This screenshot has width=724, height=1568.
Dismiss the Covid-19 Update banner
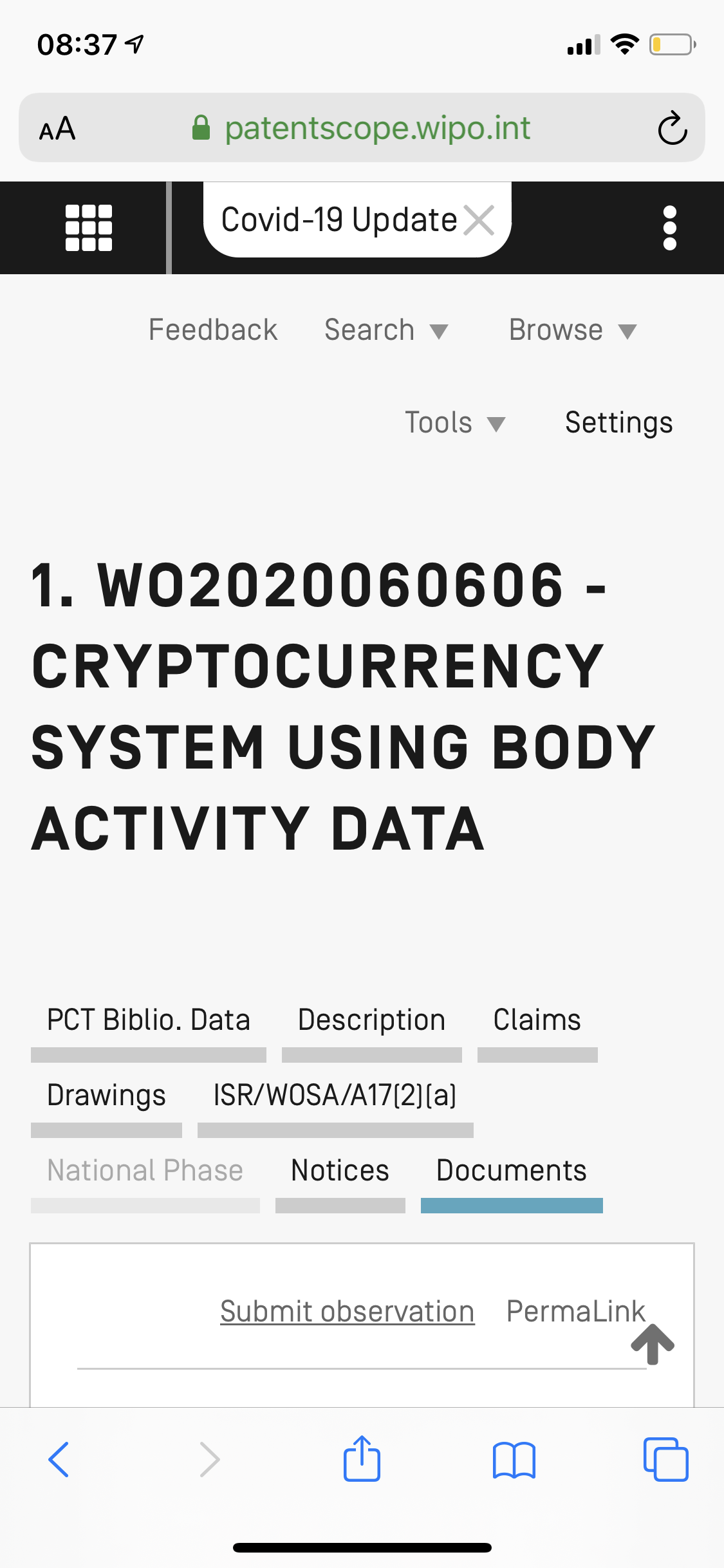(x=479, y=221)
